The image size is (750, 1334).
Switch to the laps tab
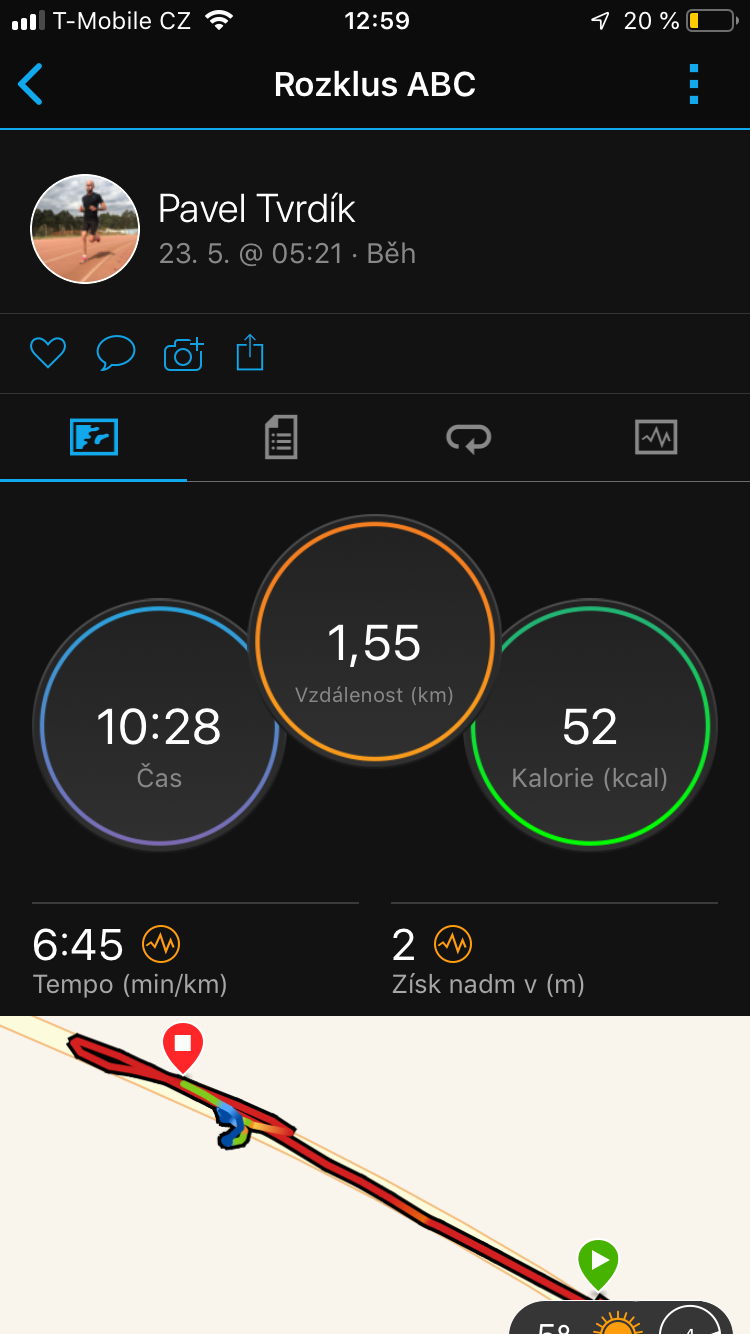click(x=468, y=438)
